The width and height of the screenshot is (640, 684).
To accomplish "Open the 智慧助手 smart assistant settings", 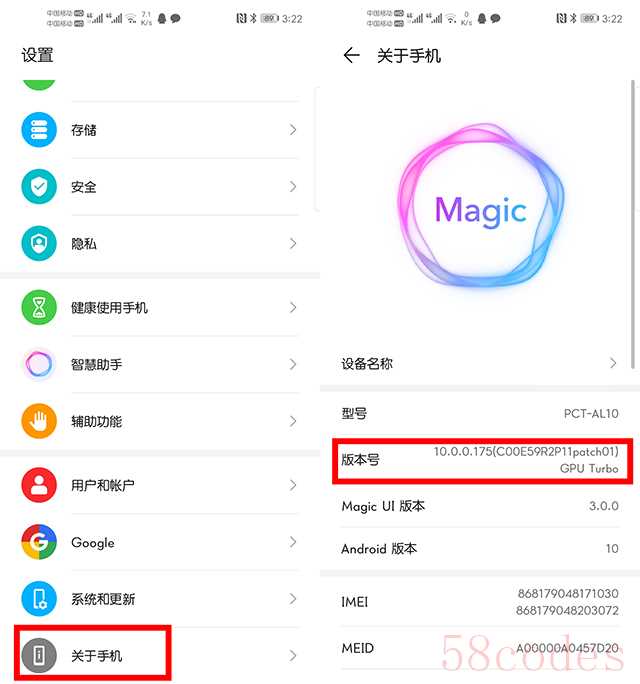I will pos(160,364).
